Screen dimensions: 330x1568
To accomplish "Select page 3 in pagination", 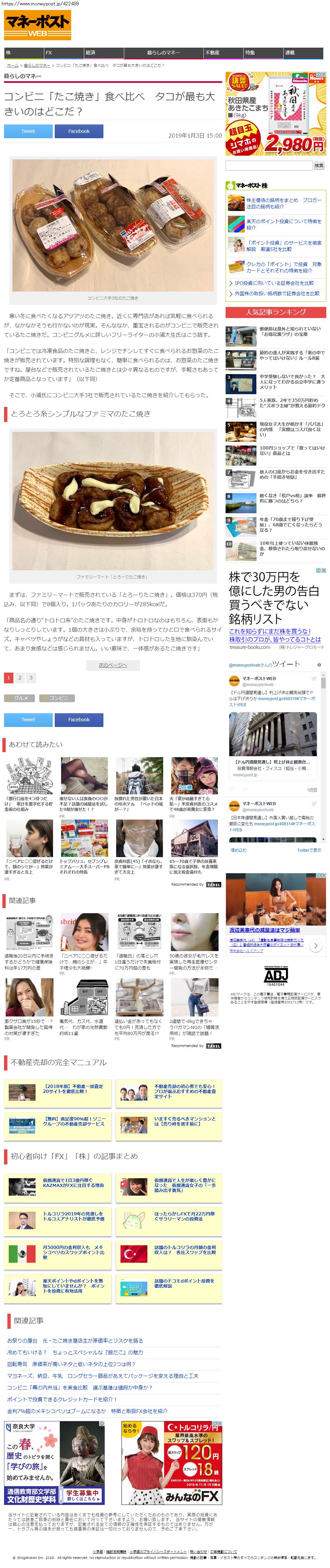I will coord(31,677).
